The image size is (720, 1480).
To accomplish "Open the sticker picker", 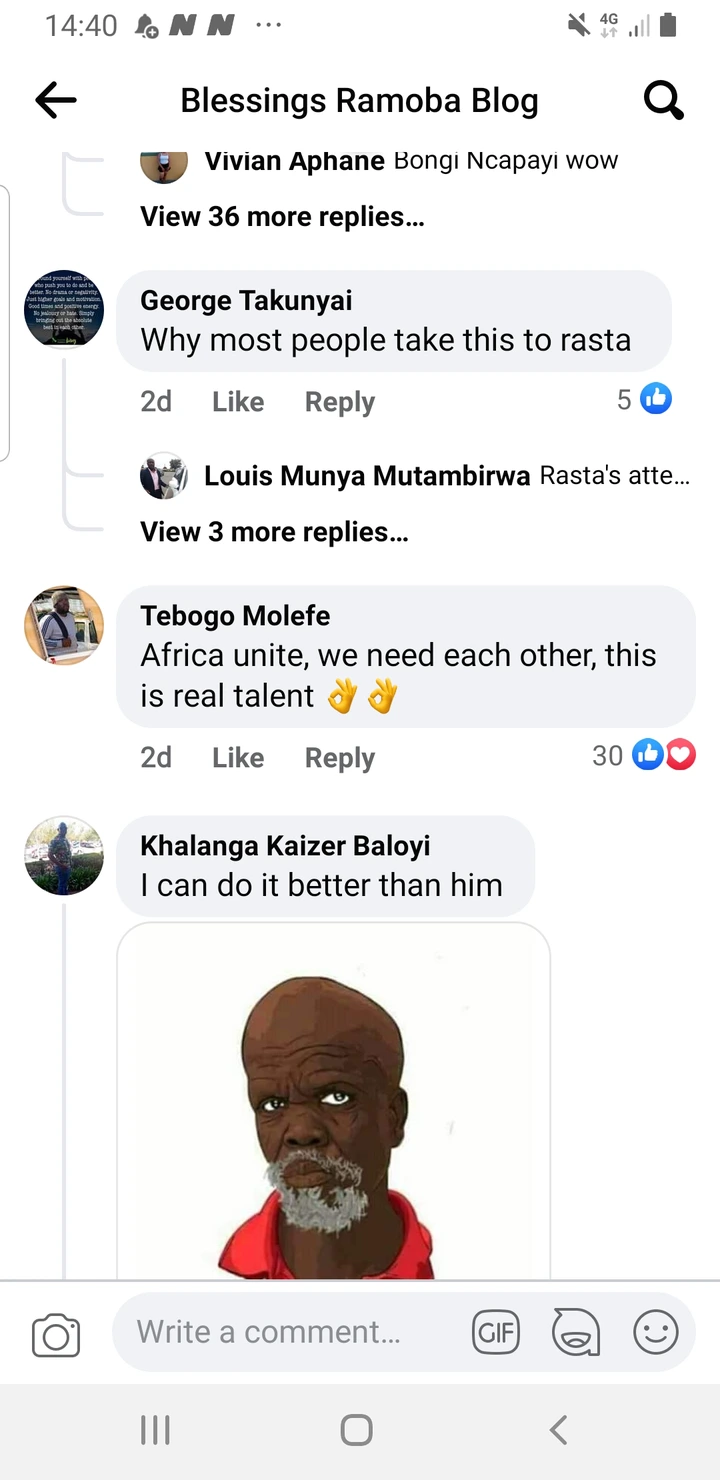I will pyautogui.click(x=576, y=1332).
